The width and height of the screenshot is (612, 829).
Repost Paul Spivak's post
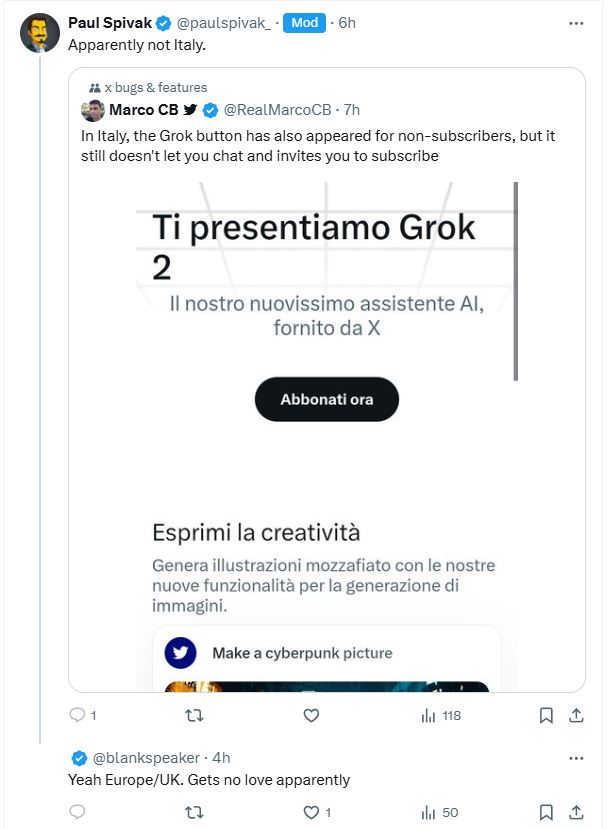195,715
